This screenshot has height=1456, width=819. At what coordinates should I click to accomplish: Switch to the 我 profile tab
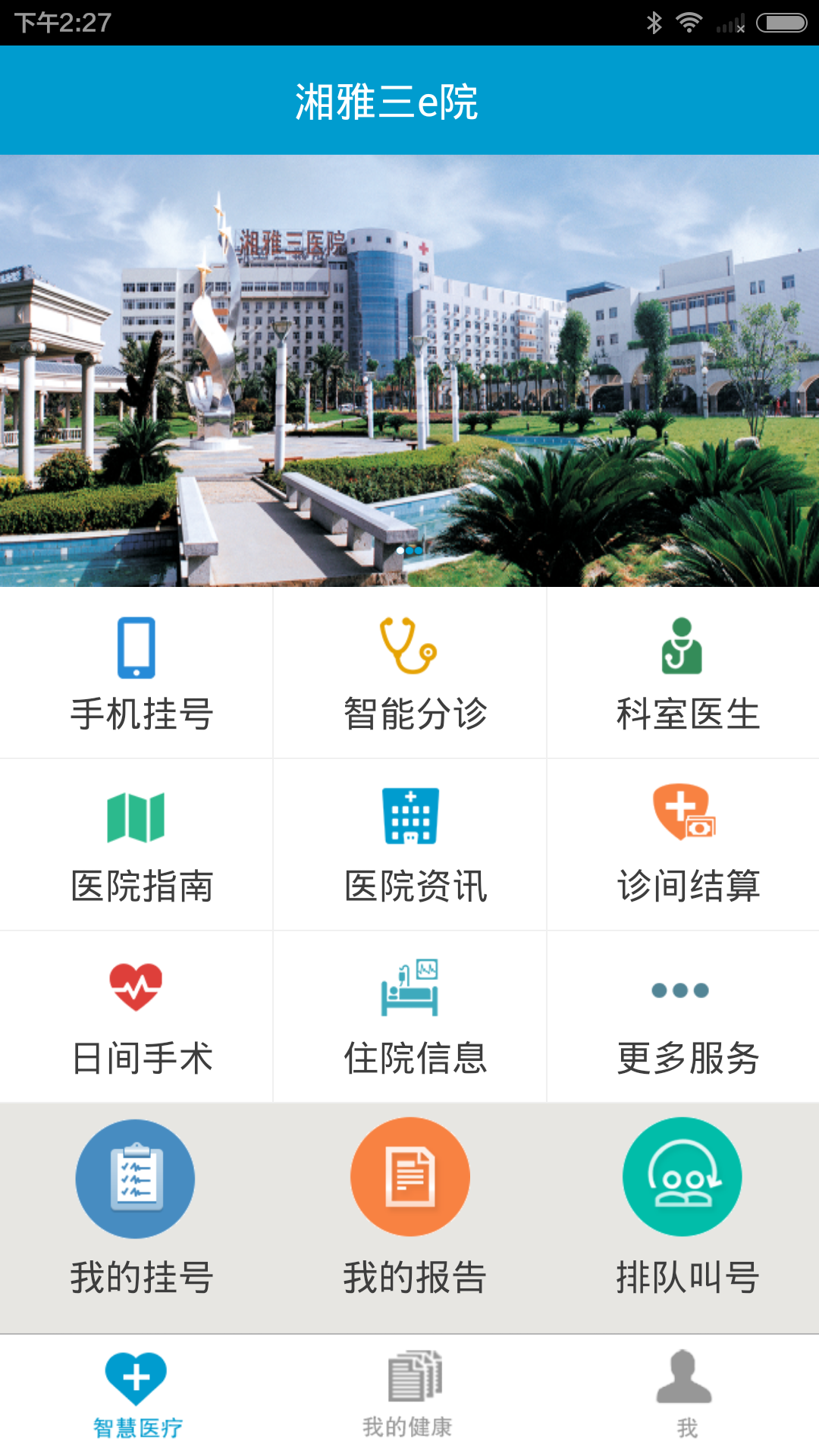coord(685,1395)
